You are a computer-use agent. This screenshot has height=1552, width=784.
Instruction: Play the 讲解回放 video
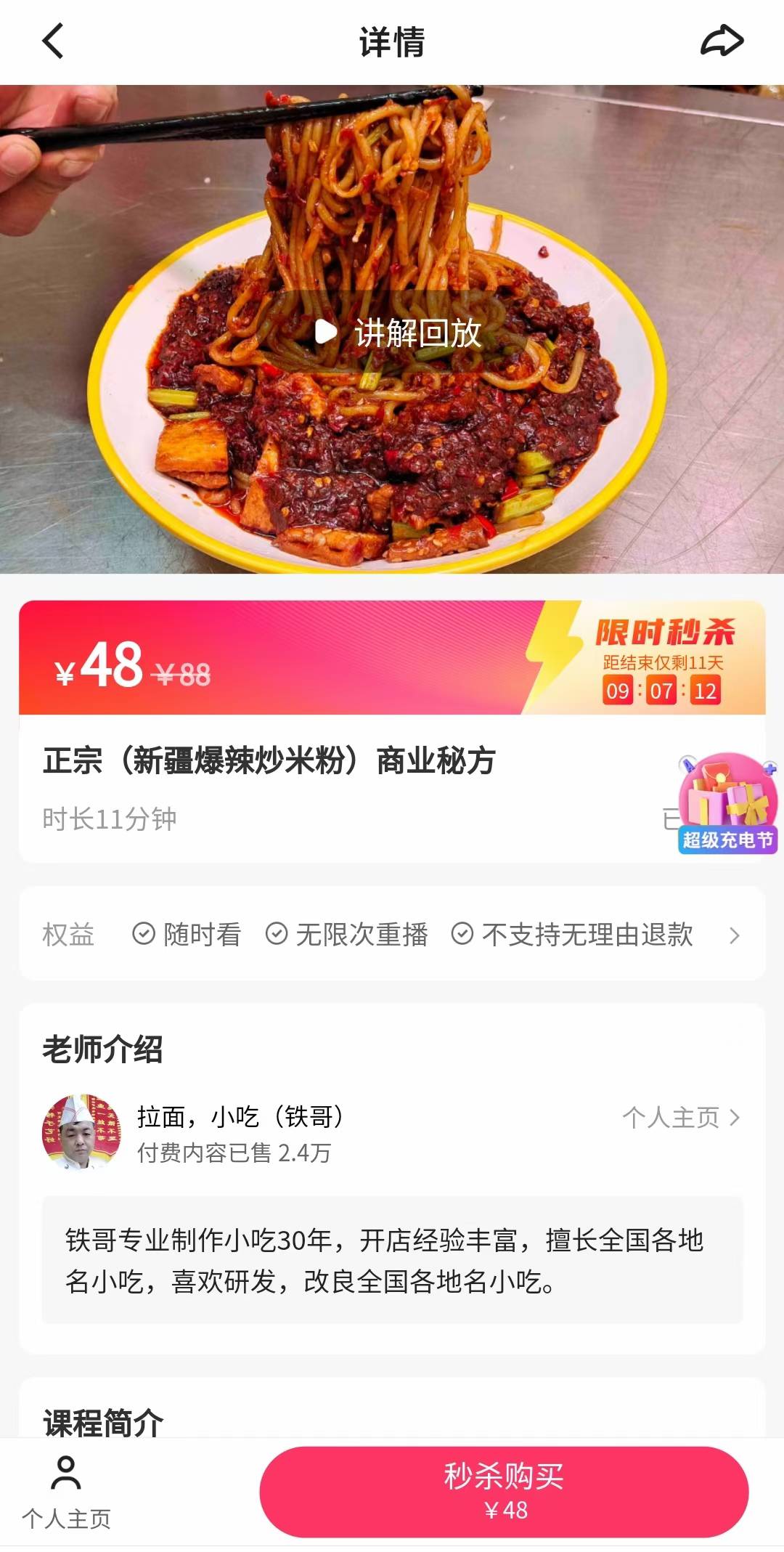(x=398, y=333)
